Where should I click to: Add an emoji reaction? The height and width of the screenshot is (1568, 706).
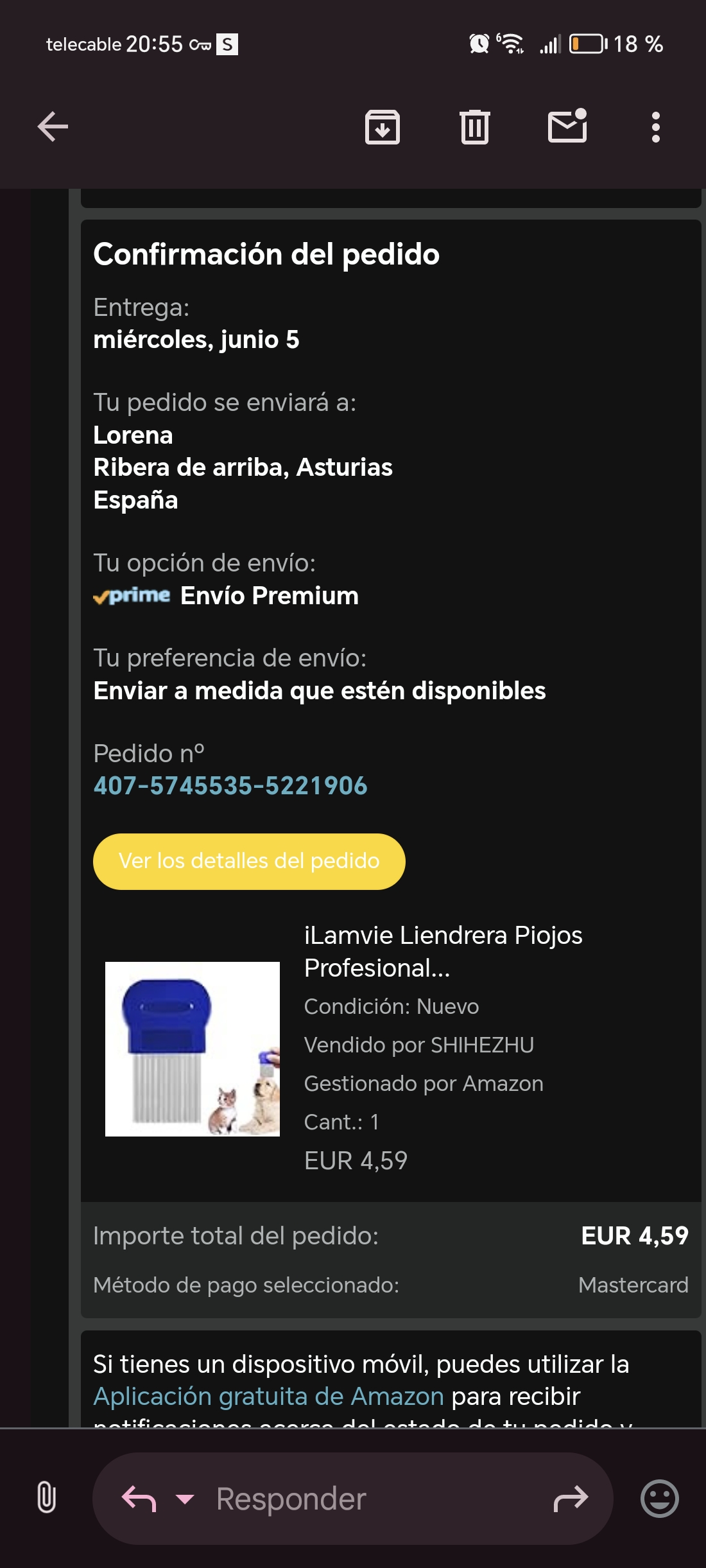click(x=659, y=1499)
